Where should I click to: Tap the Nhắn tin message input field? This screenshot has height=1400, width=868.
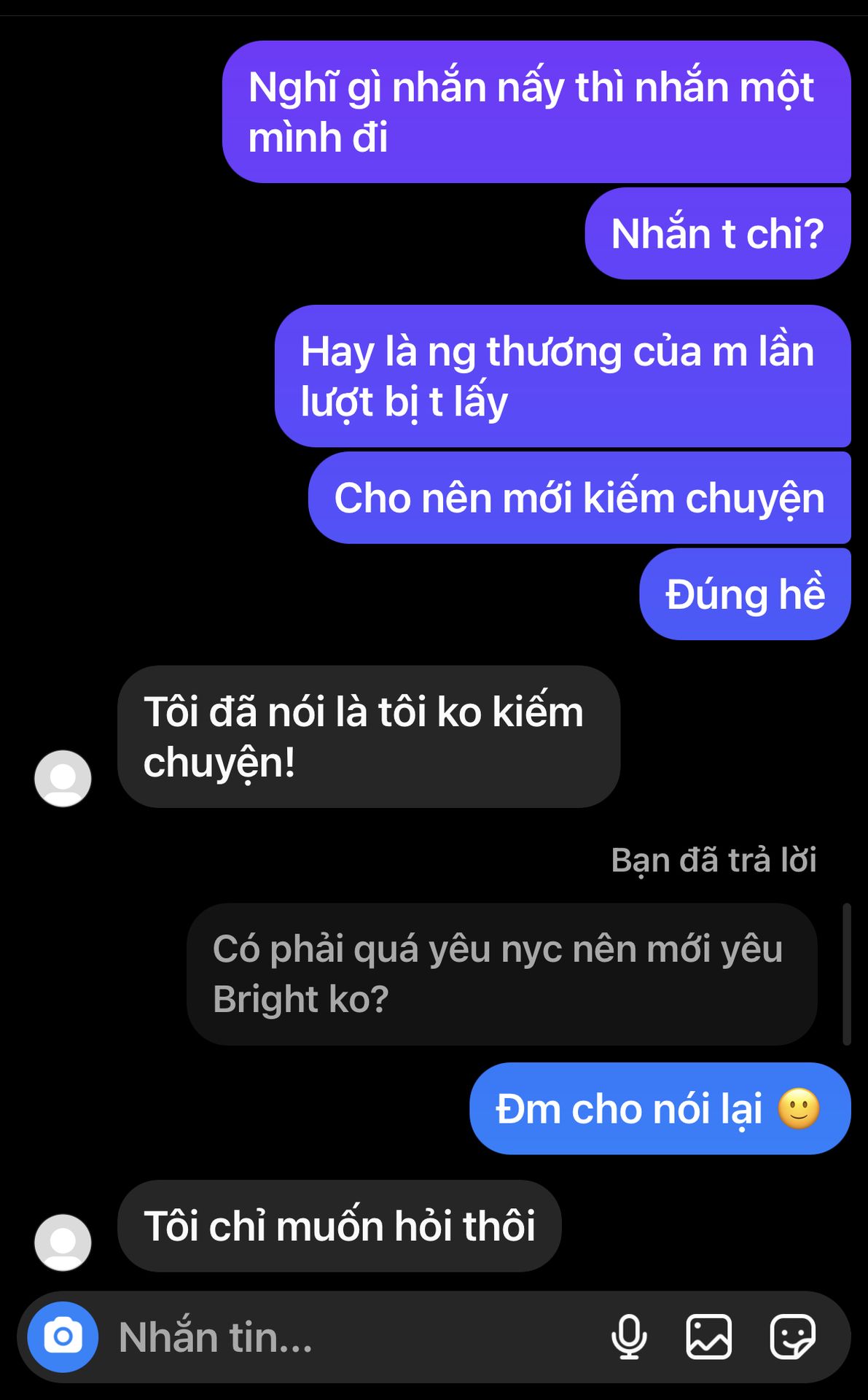pos(350,1337)
